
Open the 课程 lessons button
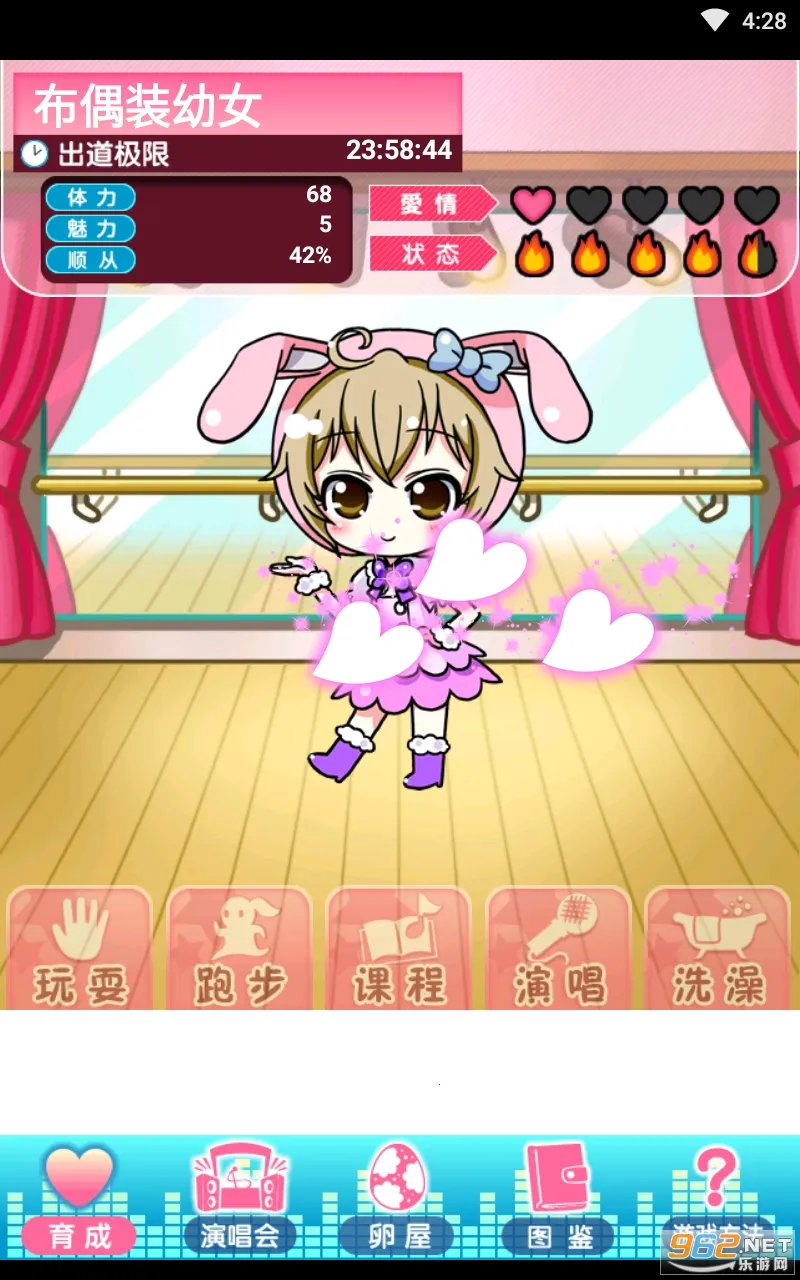(x=398, y=948)
